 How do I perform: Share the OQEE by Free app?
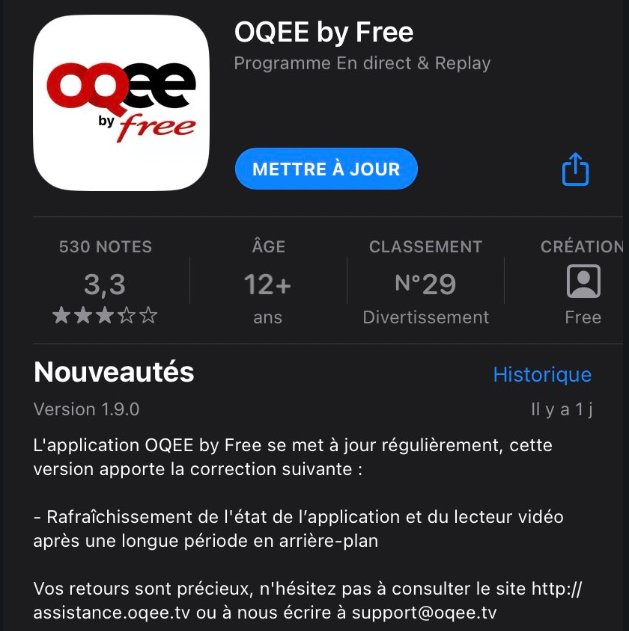575,169
